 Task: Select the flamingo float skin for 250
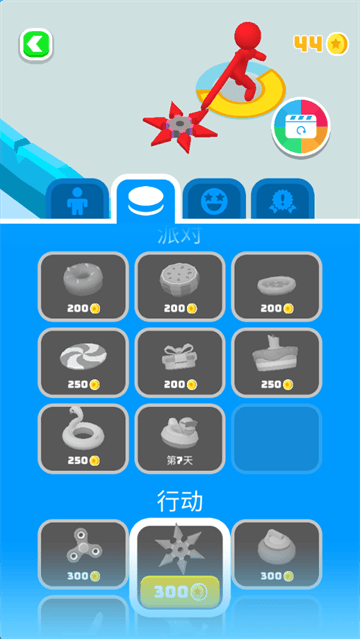[x=84, y=438]
